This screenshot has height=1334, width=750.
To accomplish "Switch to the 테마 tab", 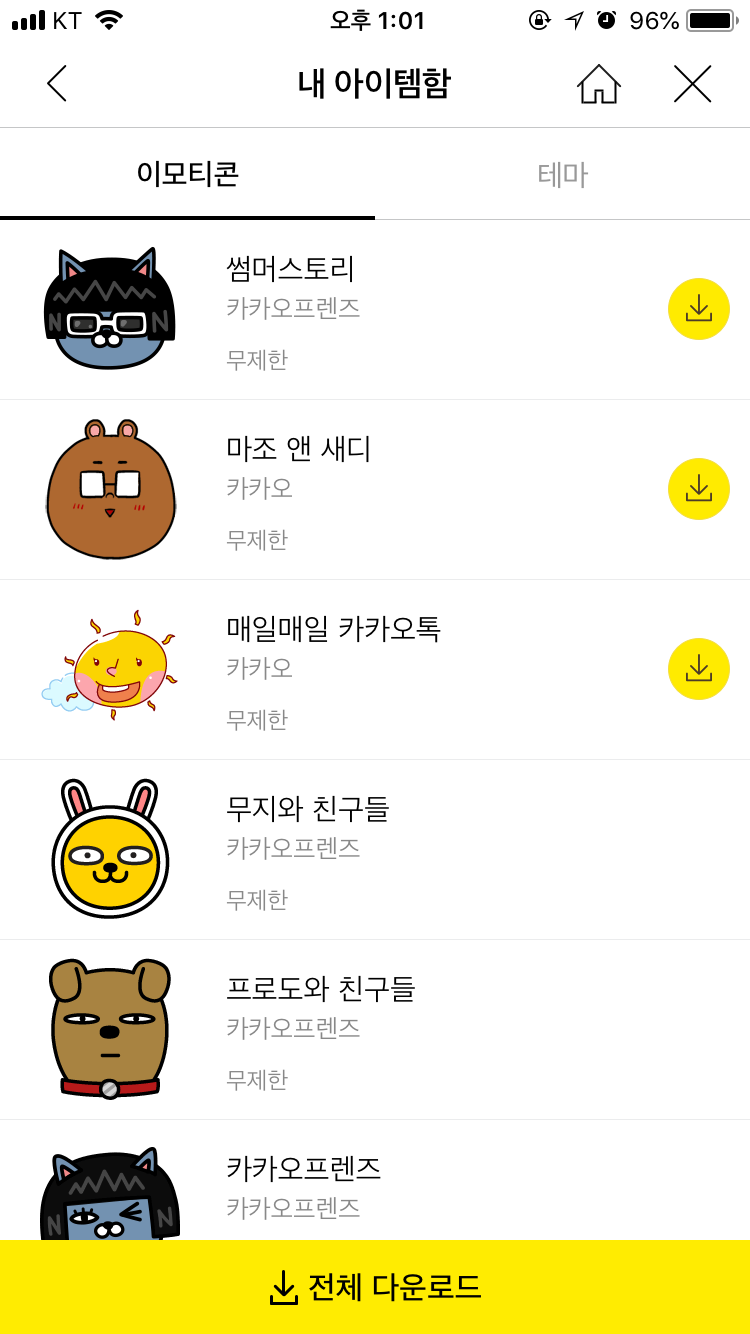I will (562, 175).
